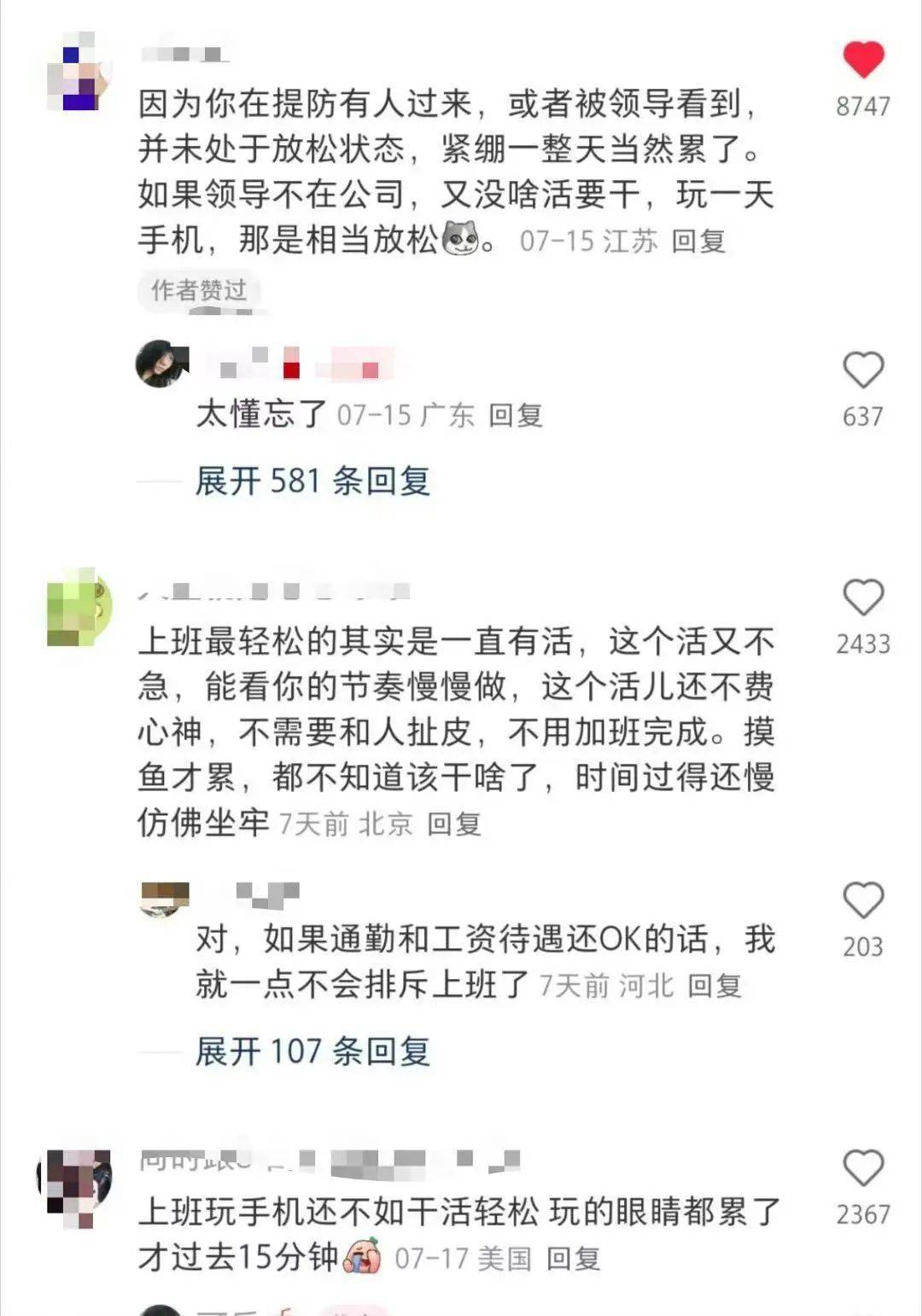Reply to the 美国 comment from 07-17

573,1259
